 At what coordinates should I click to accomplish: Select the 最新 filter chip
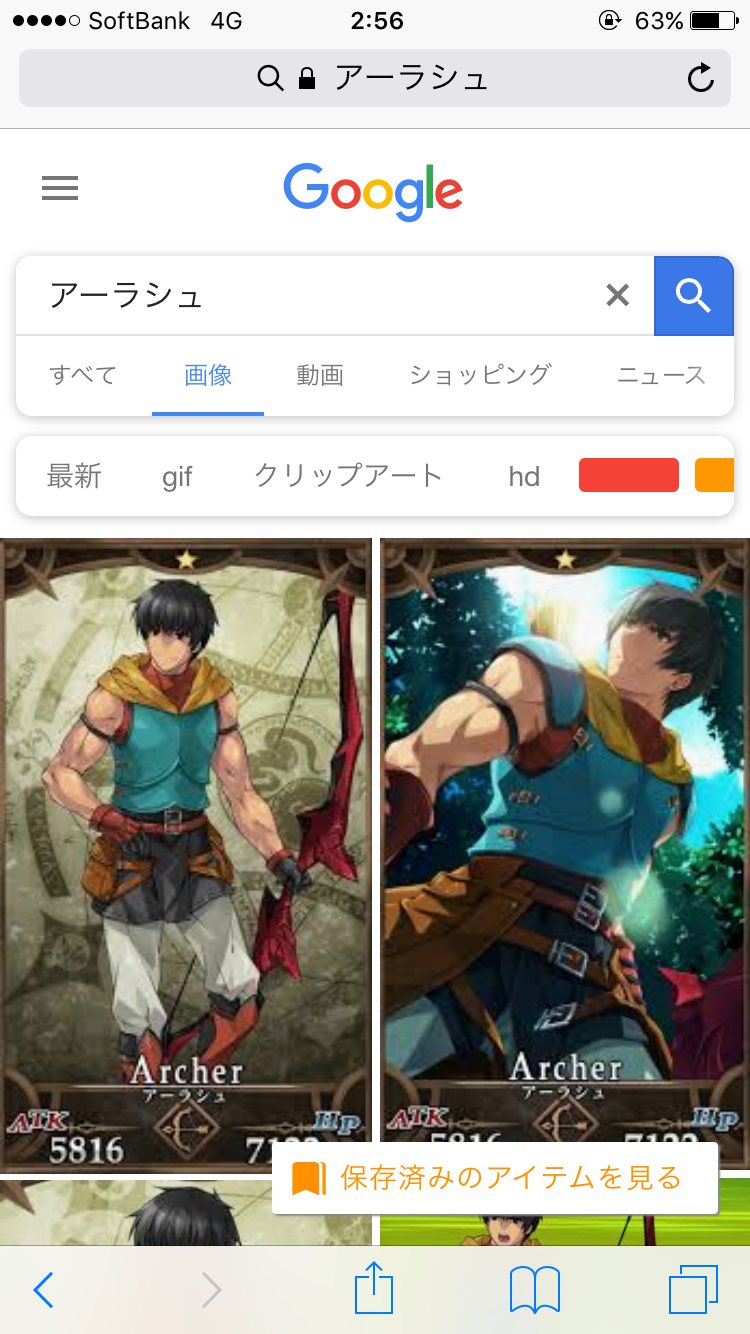point(74,476)
